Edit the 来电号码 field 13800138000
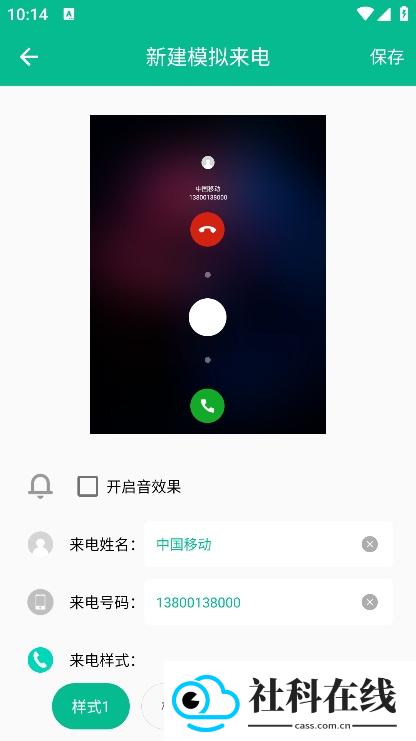Viewport: 416px width, 741px height. [268, 603]
